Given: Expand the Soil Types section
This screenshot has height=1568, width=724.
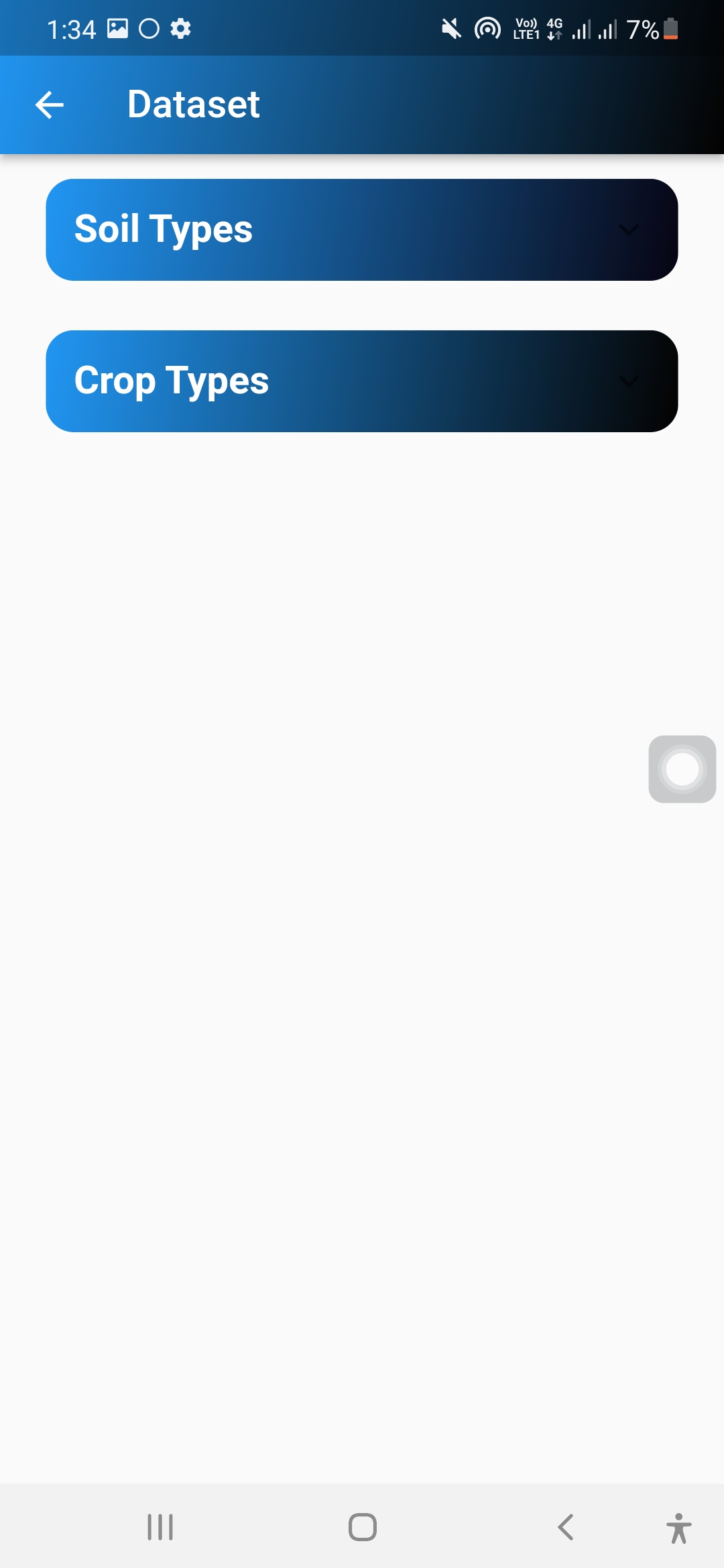Looking at the screenshot, I should [x=362, y=230].
